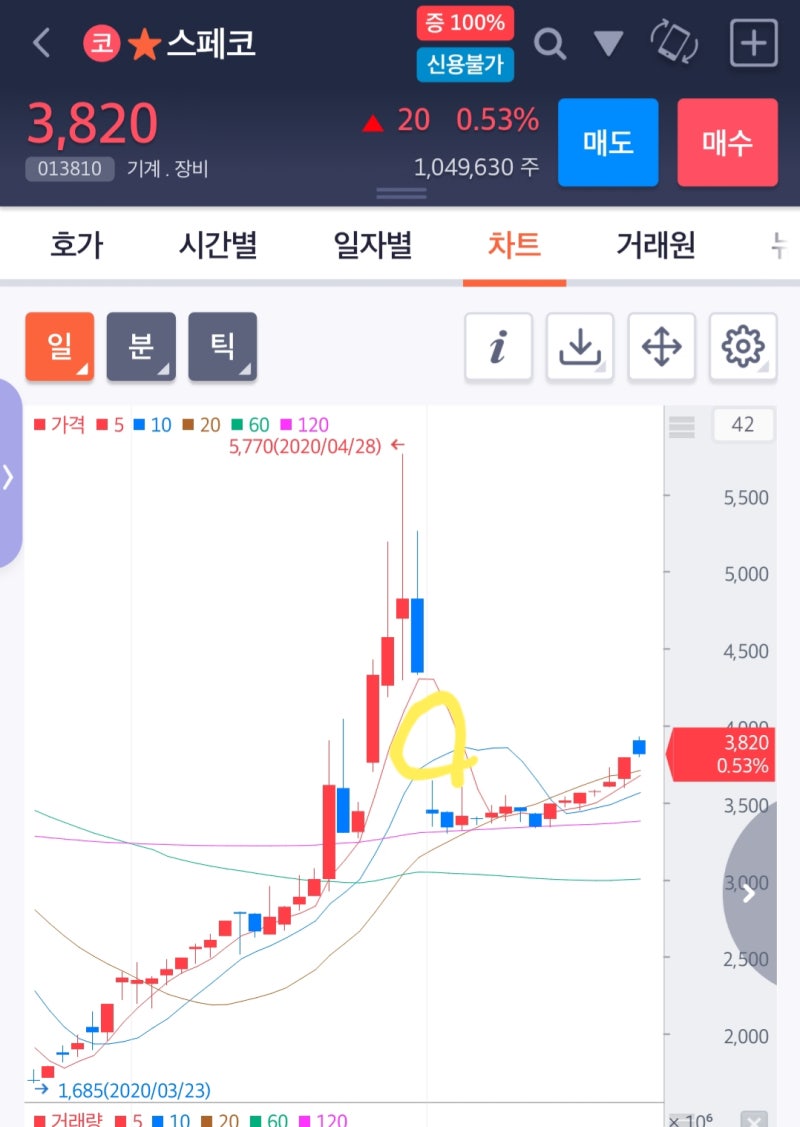
Task: Select the crosshair move tool icon
Action: [x=661, y=347]
